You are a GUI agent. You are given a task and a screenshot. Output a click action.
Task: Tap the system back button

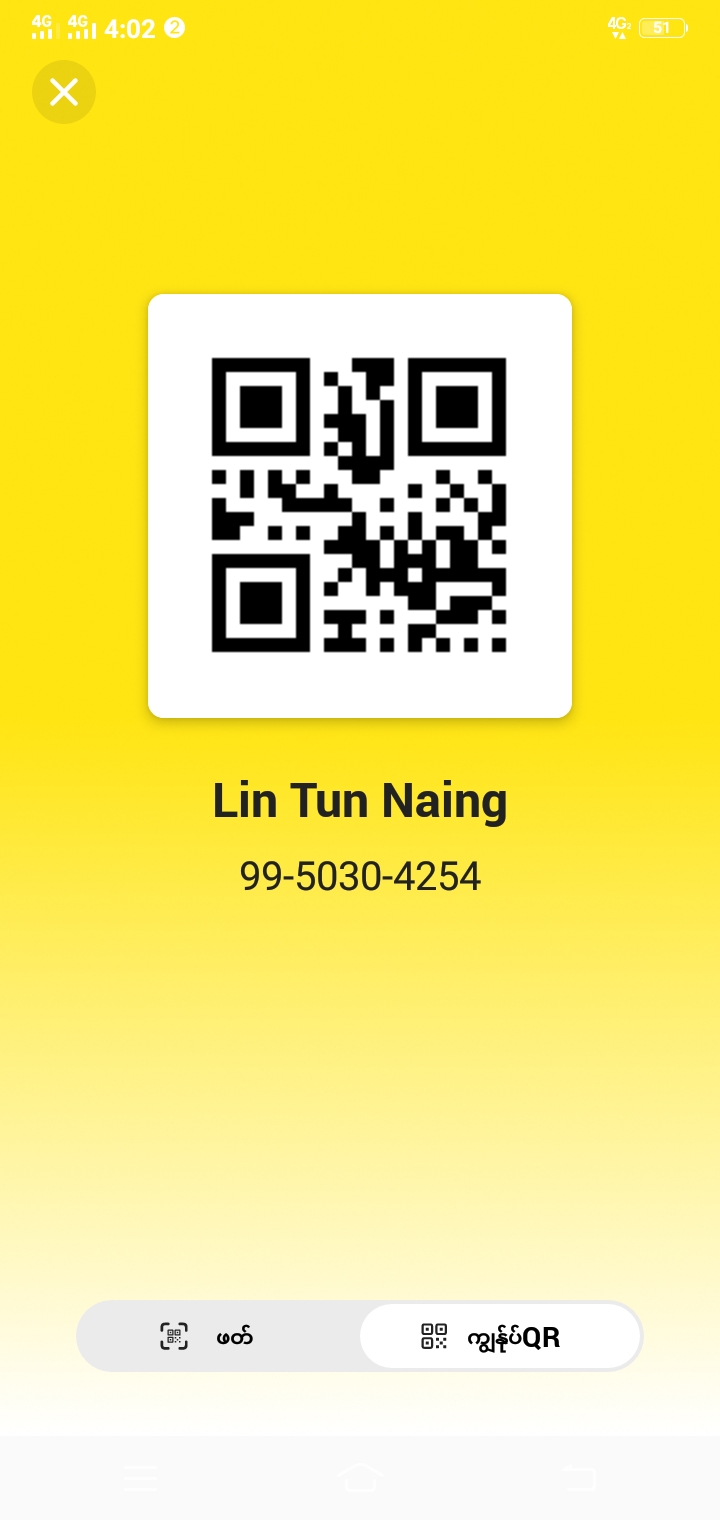pos(579,1478)
